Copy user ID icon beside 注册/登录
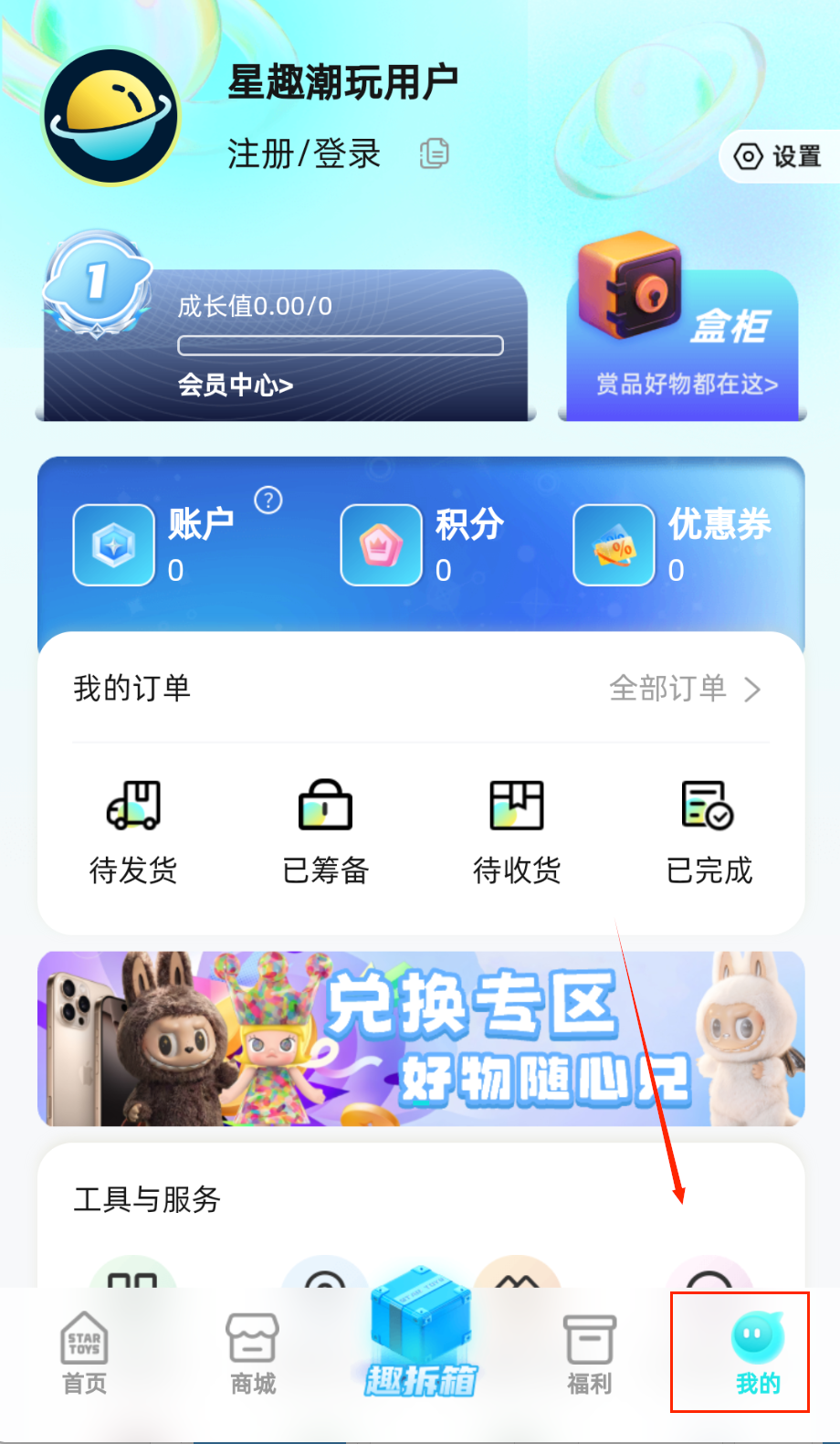840x1444 pixels. coord(435,153)
